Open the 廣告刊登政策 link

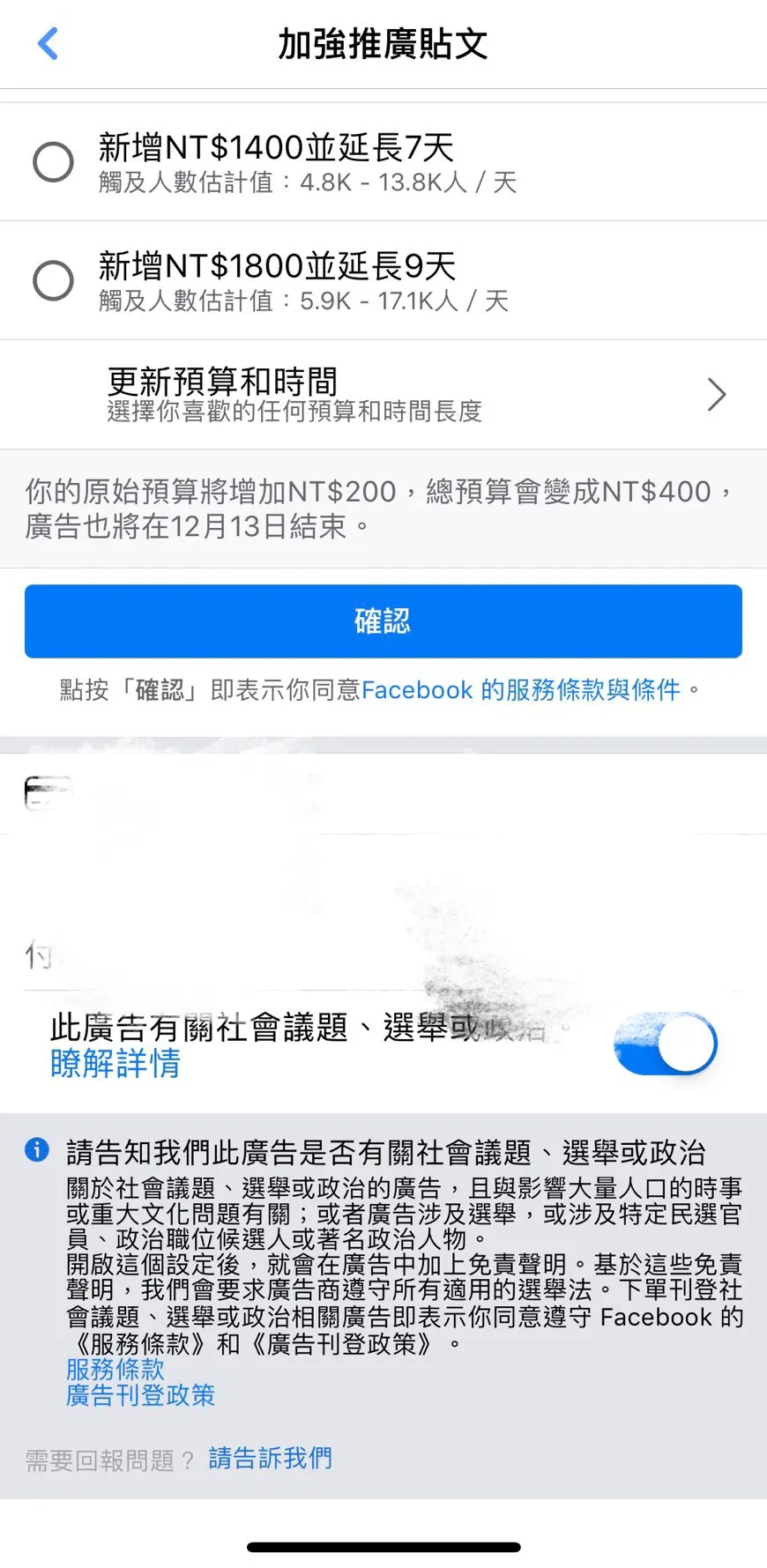click(x=140, y=1395)
